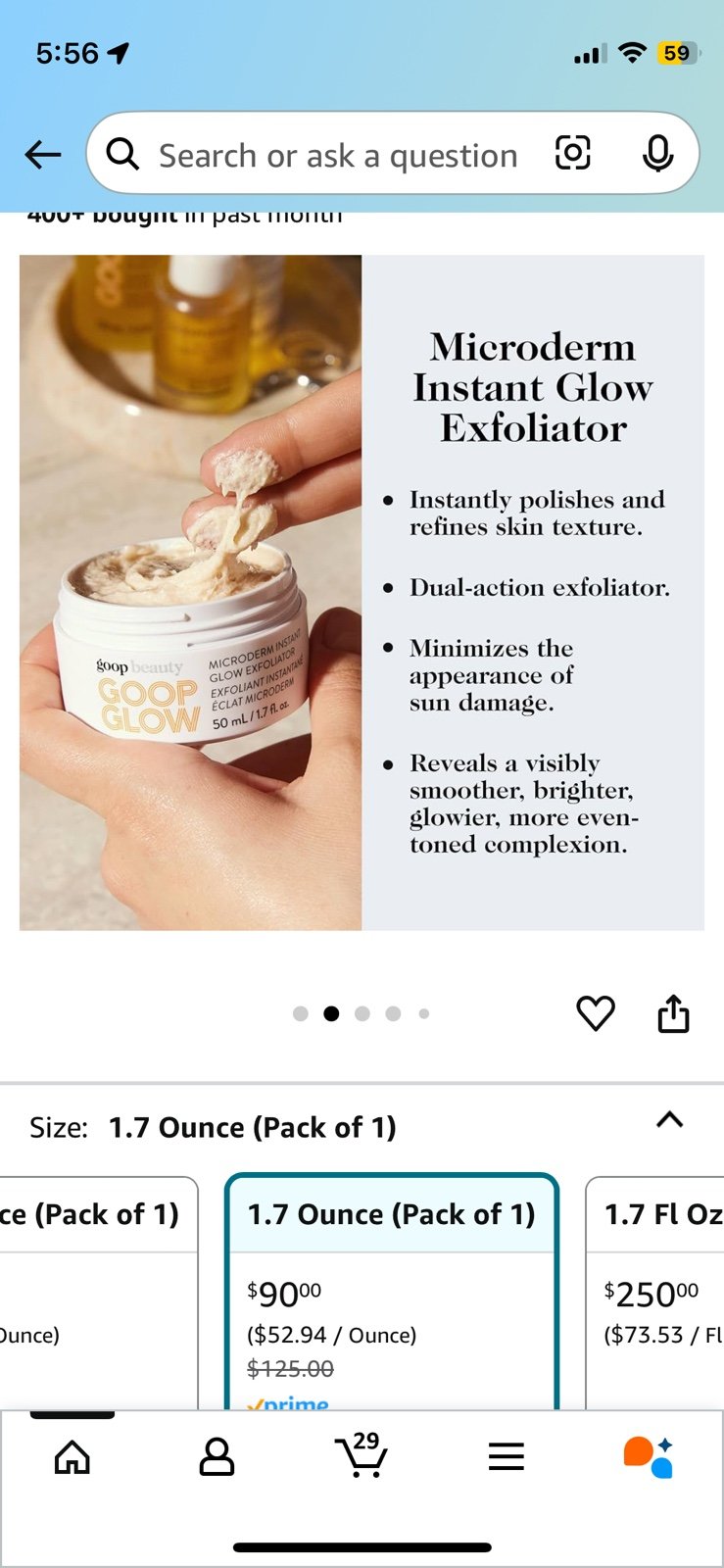Share this product

[x=673, y=1013]
